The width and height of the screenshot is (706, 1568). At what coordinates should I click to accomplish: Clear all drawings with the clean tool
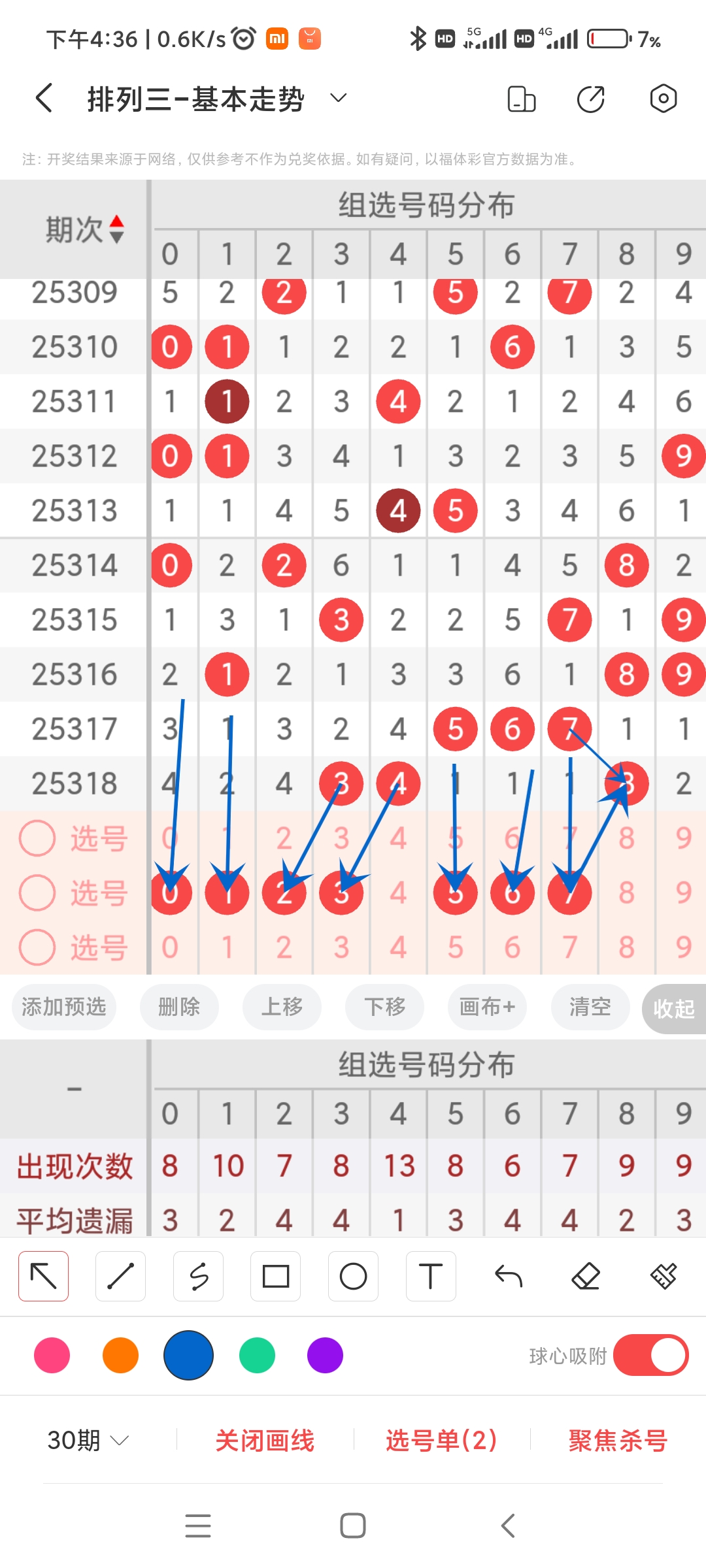point(664,1276)
